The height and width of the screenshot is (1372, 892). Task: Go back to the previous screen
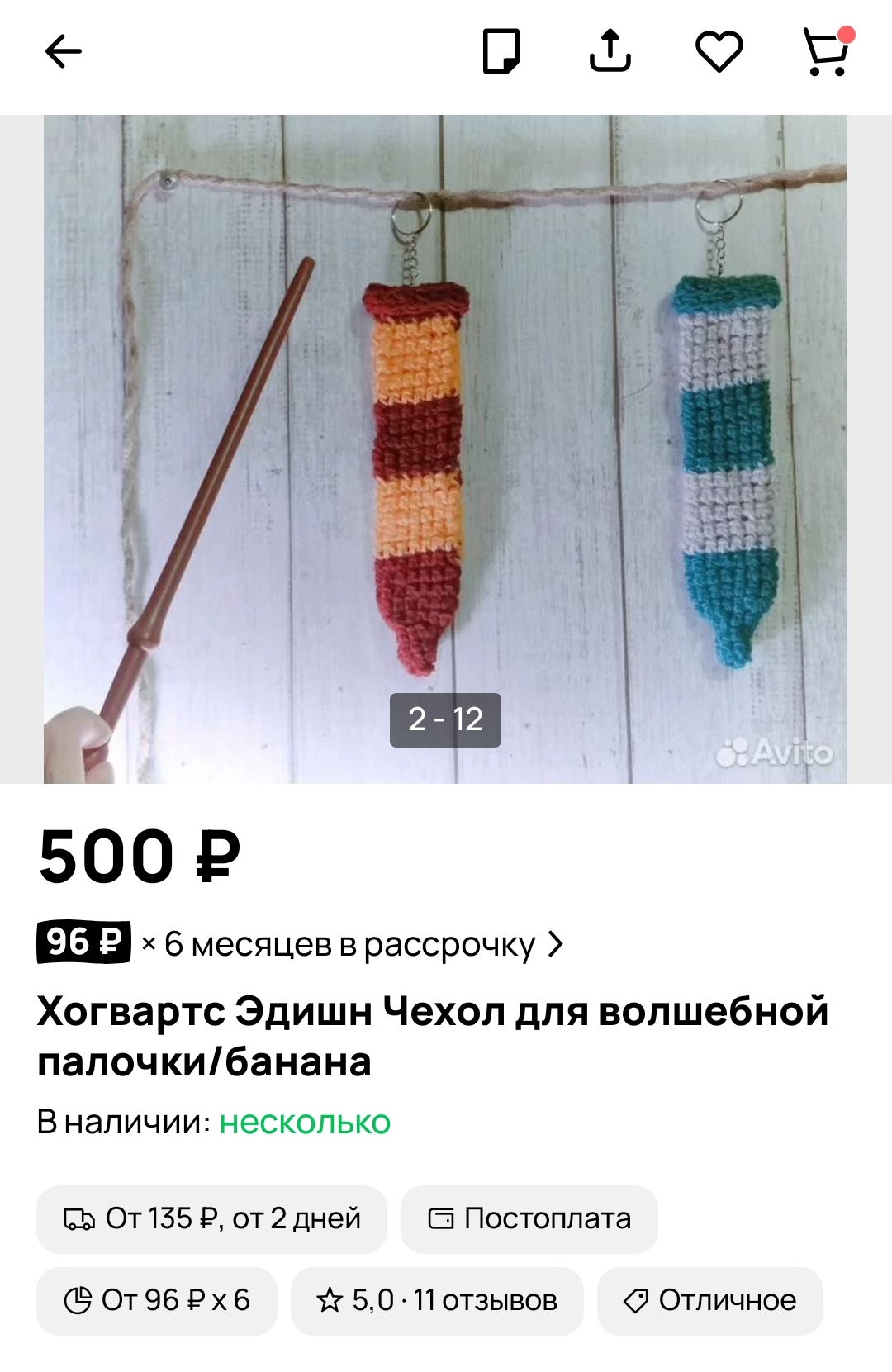(64, 52)
